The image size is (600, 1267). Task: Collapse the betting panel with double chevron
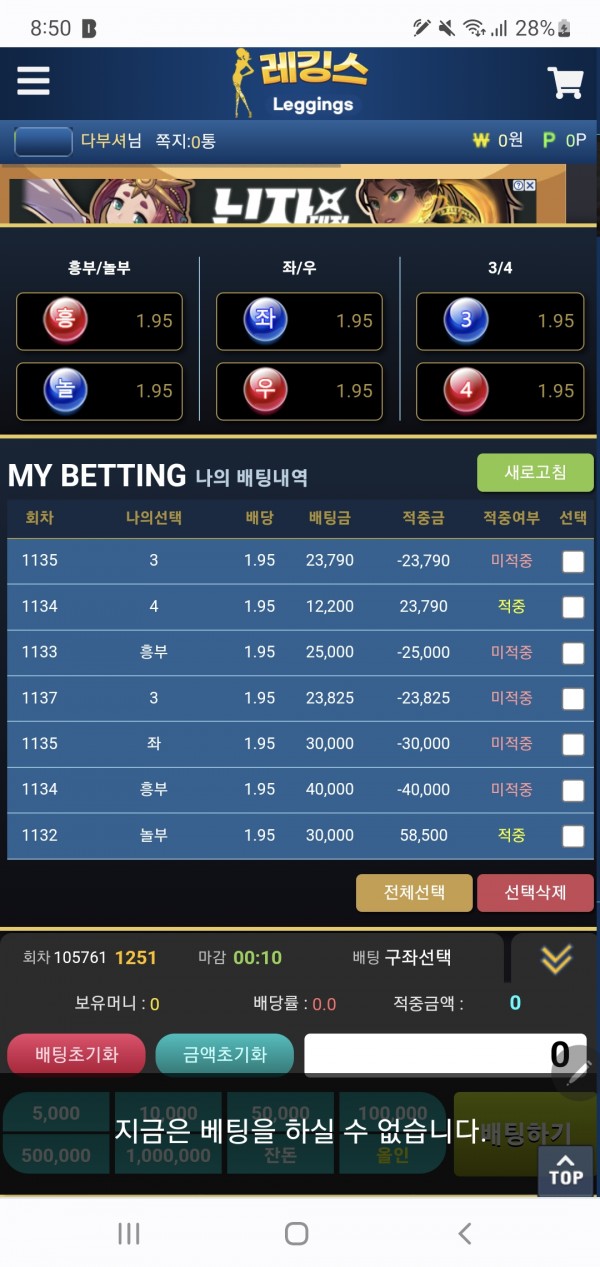coord(556,959)
